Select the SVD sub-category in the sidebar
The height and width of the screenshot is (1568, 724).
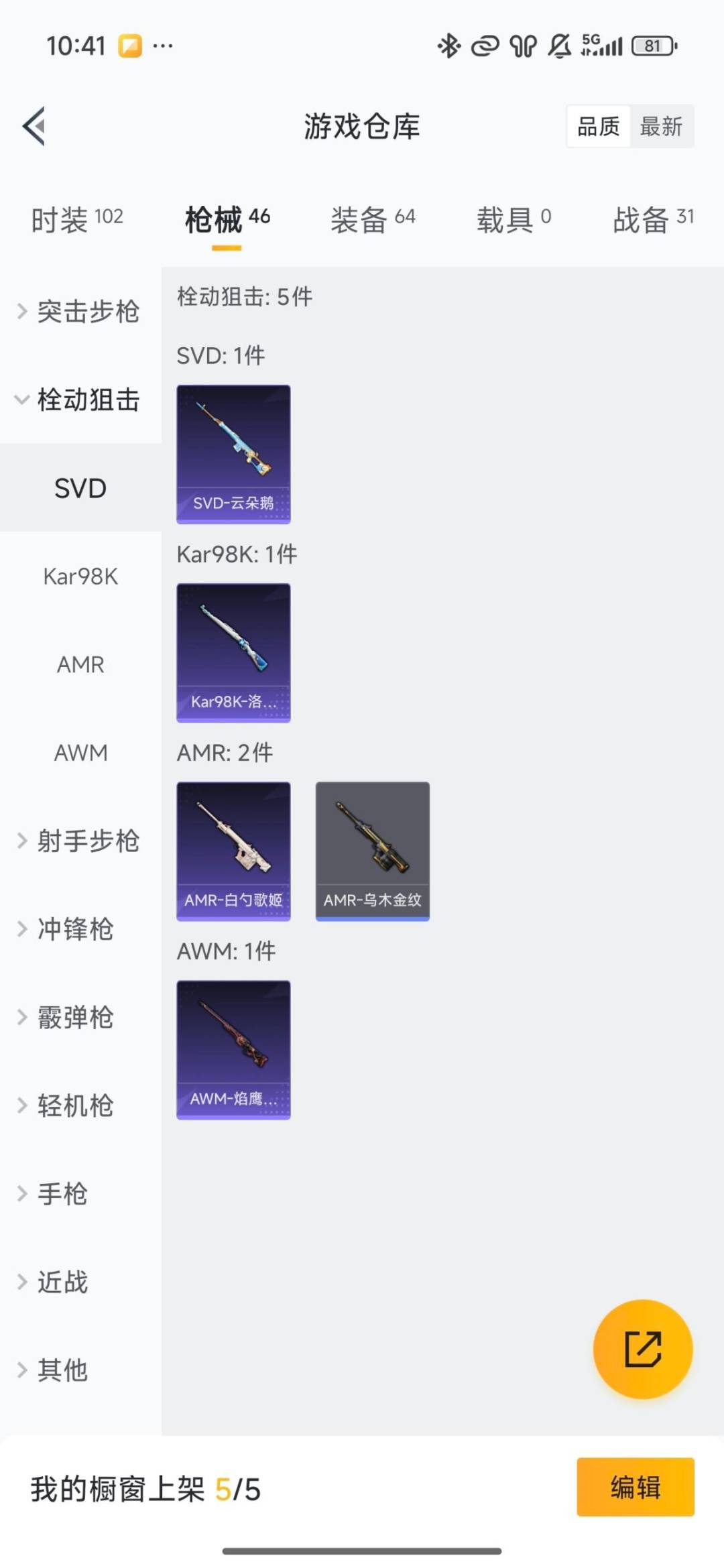pyautogui.click(x=80, y=488)
